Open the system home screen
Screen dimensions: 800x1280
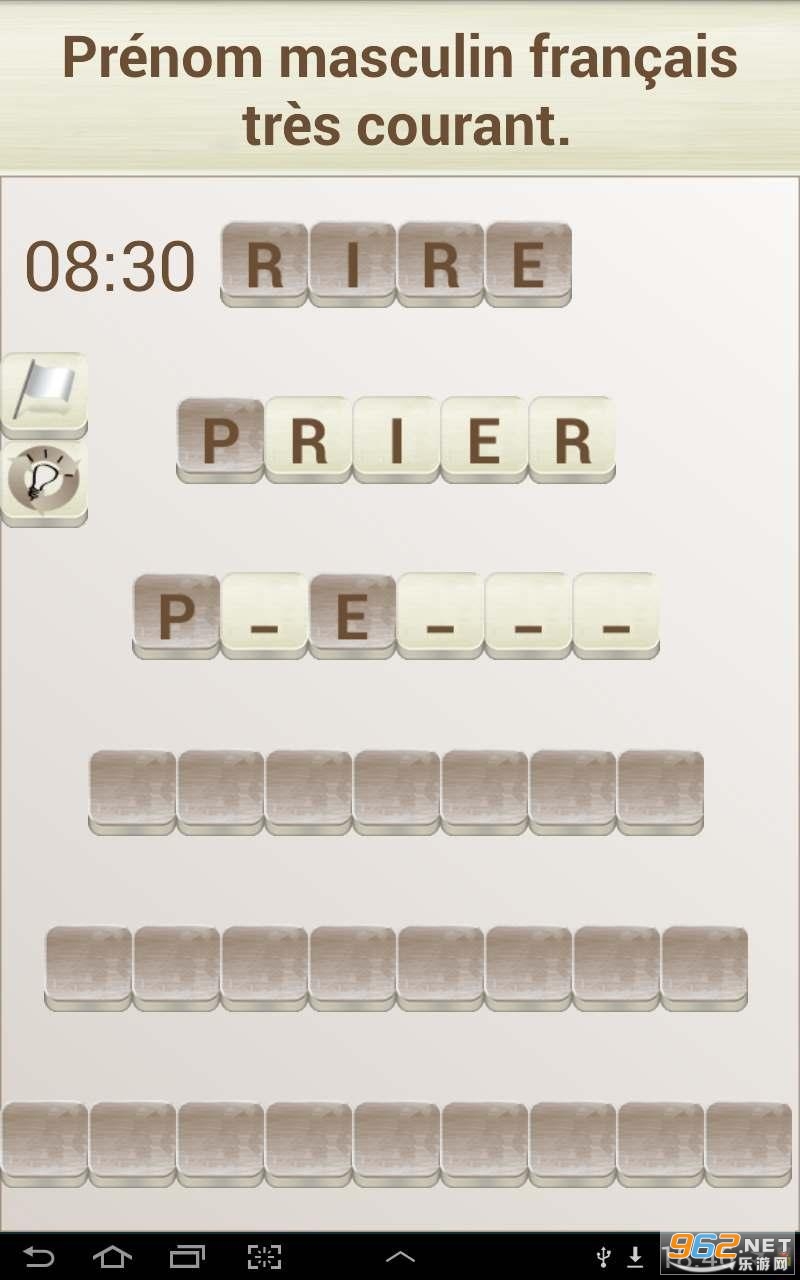coord(111,1256)
